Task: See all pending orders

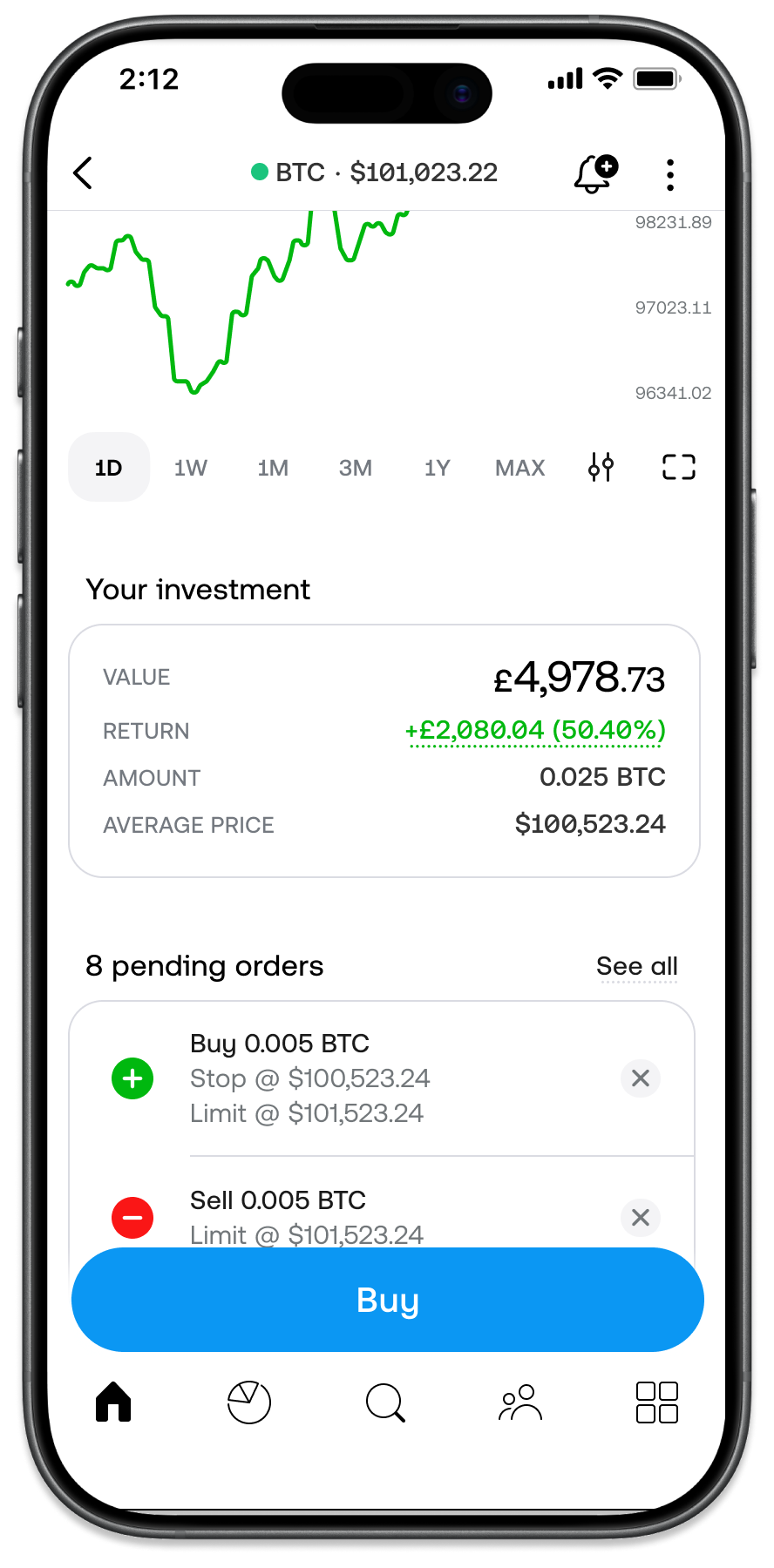Action: pyautogui.click(x=637, y=966)
